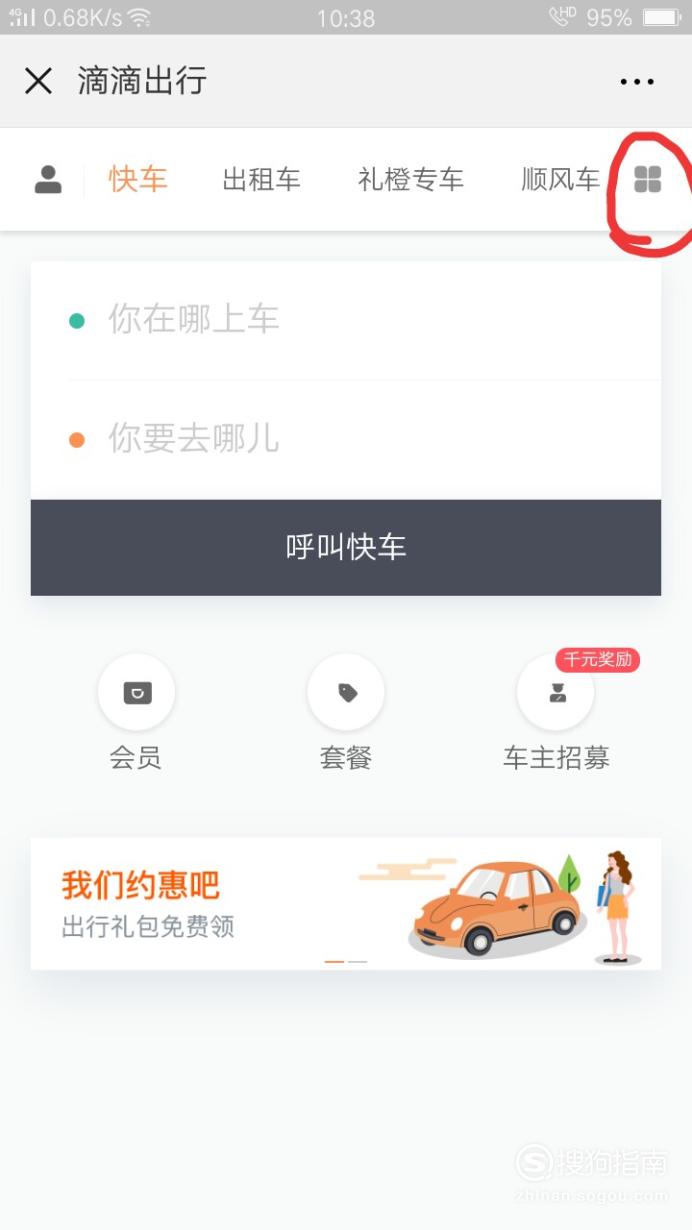This screenshot has width=692, height=1230.
Task: Open the 套餐 packages shortcut
Action: click(346, 712)
